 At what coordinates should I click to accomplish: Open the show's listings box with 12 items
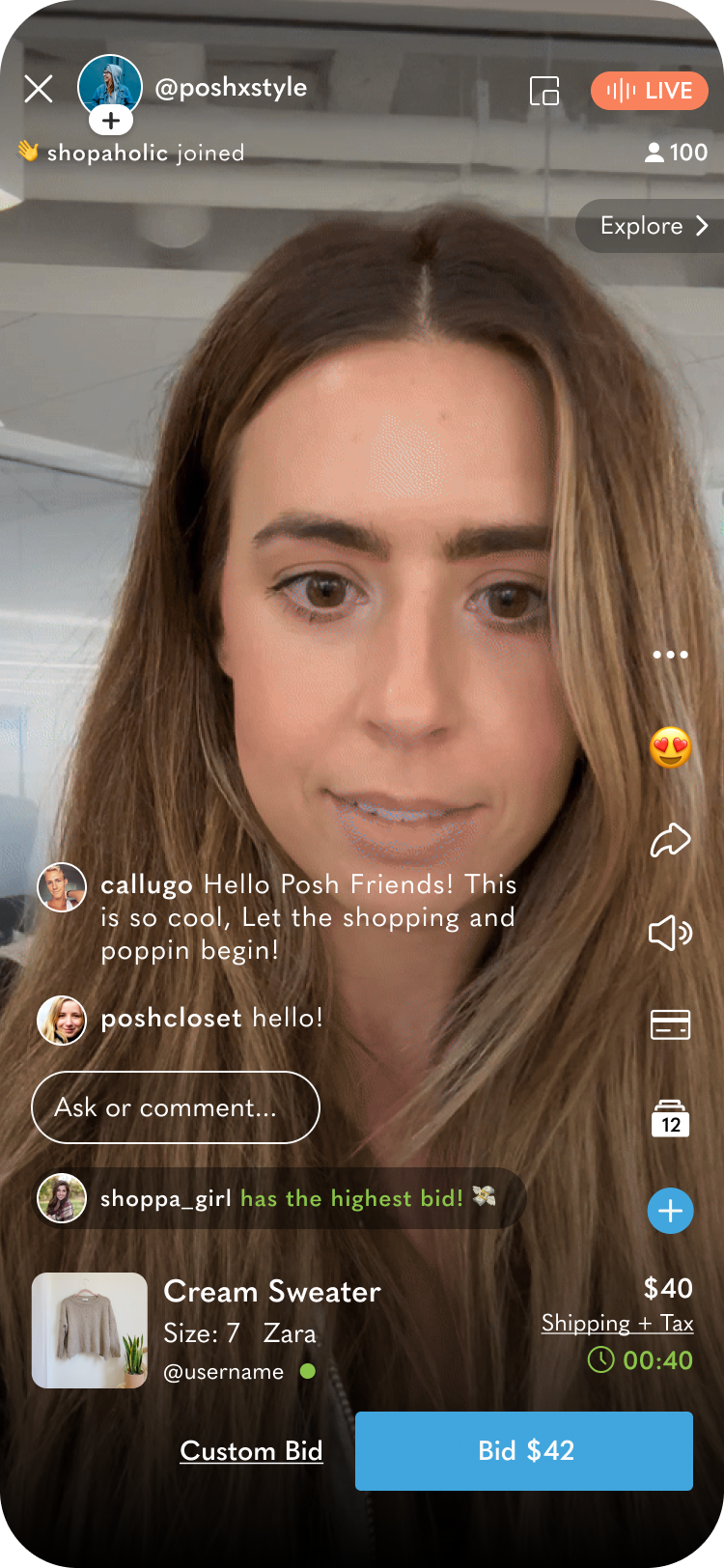670,1119
